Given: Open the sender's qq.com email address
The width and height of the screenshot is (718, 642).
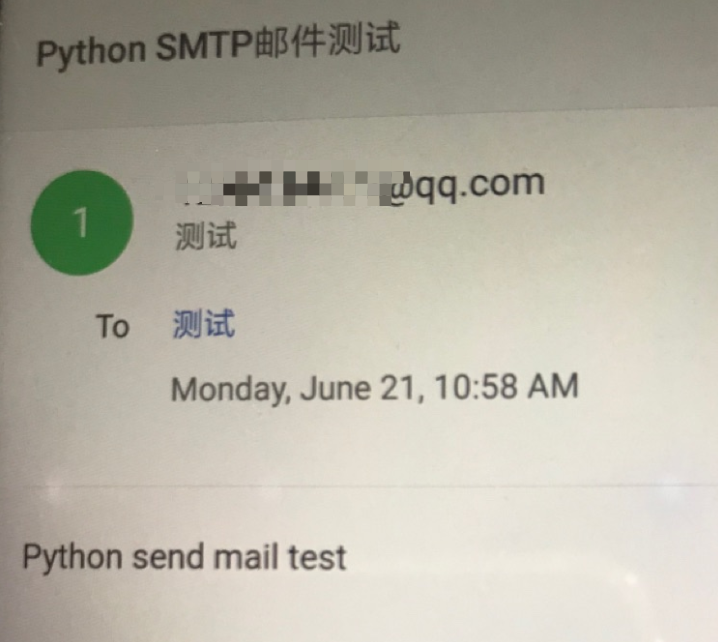Looking at the screenshot, I should pyautogui.click(x=360, y=187).
